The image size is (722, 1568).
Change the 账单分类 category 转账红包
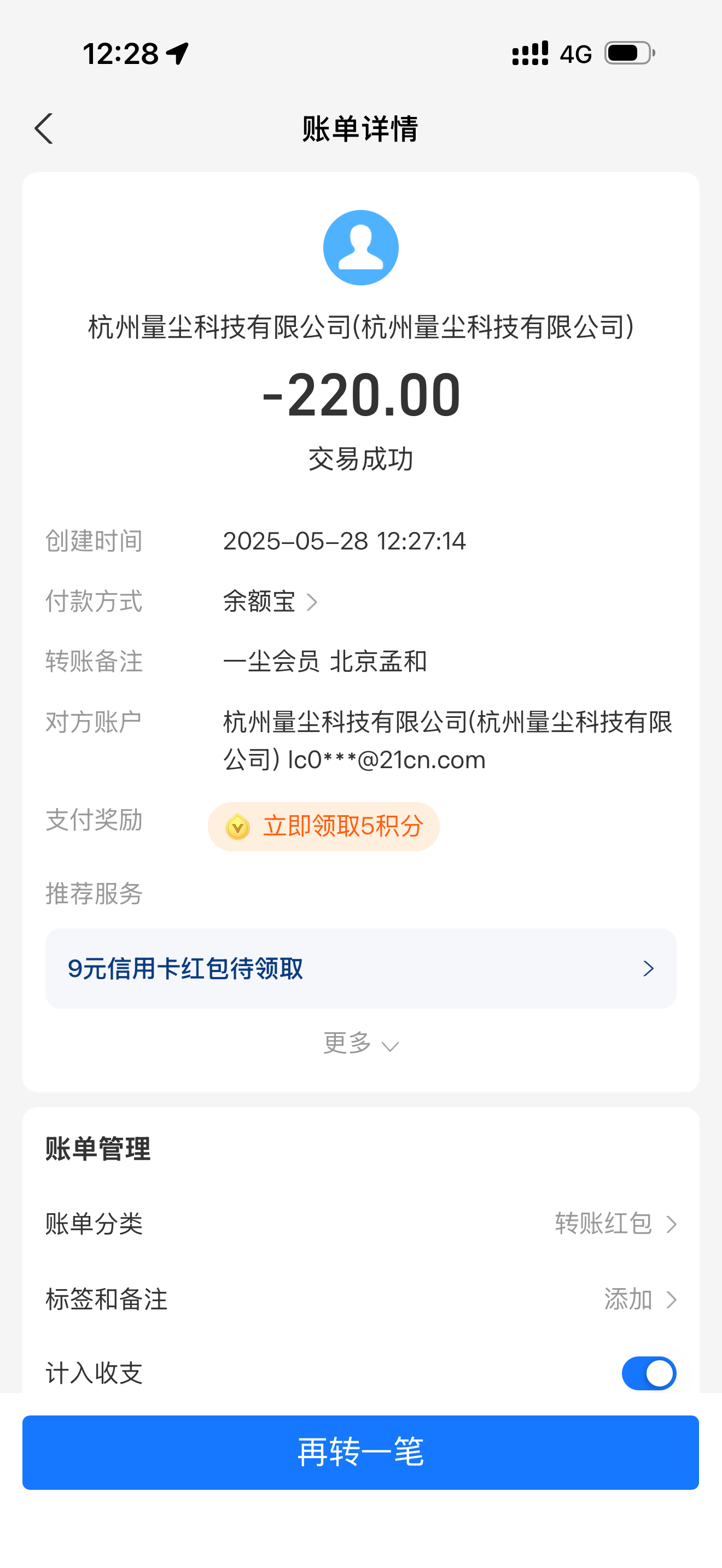pyautogui.click(x=615, y=1223)
